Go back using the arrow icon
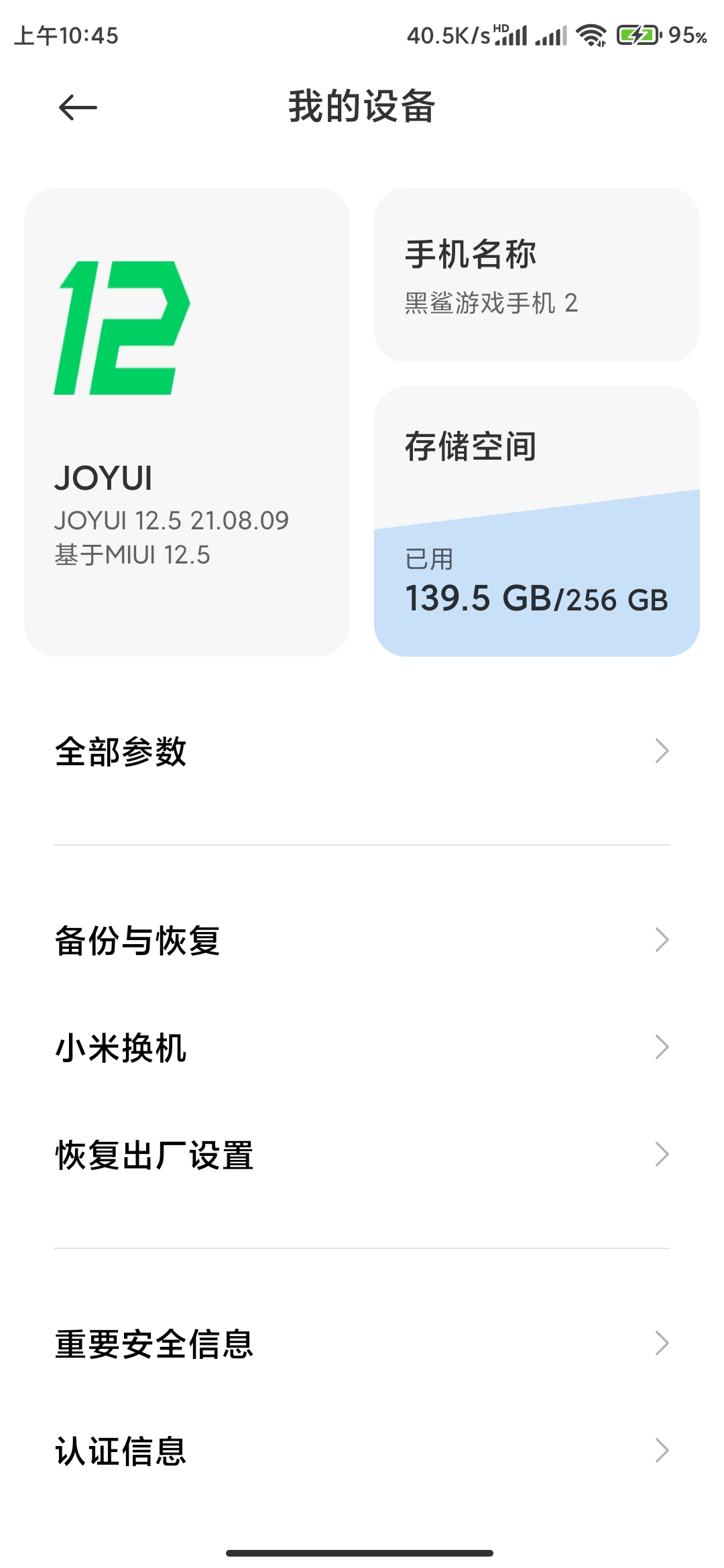This screenshot has height=1568, width=724. [78, 107]
